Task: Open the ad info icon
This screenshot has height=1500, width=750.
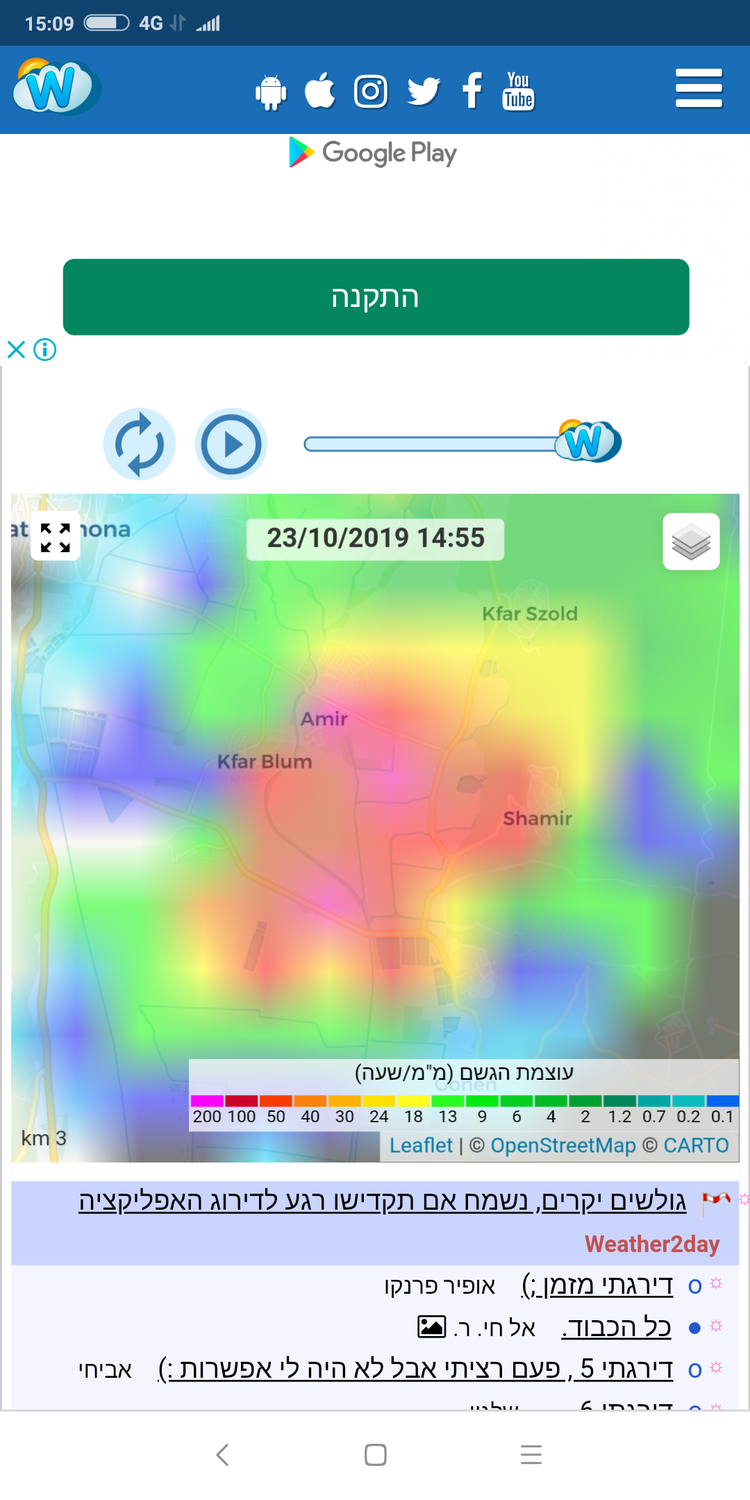Action: [x=45, y=349]
